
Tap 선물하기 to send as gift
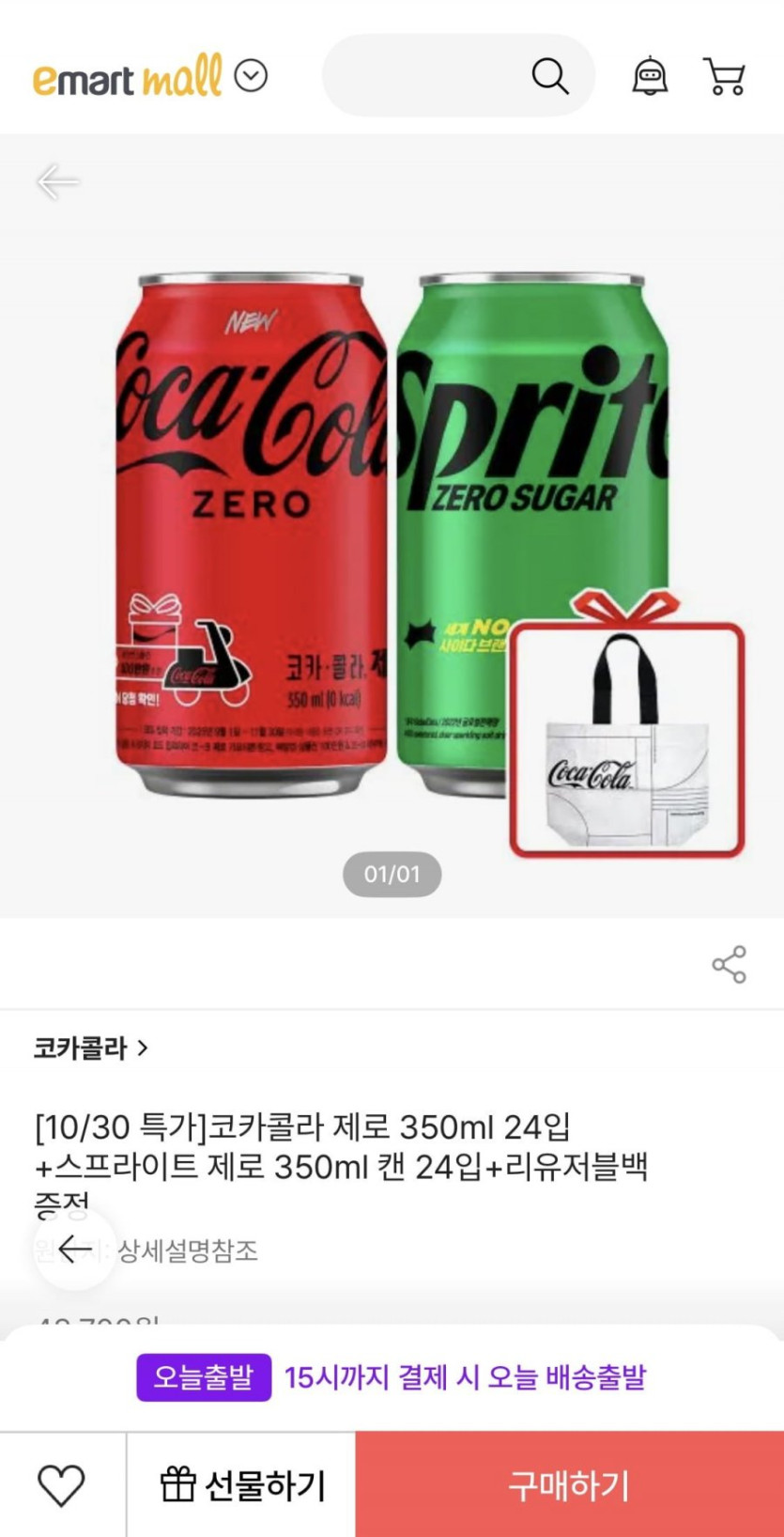[x=242, y=1485]
